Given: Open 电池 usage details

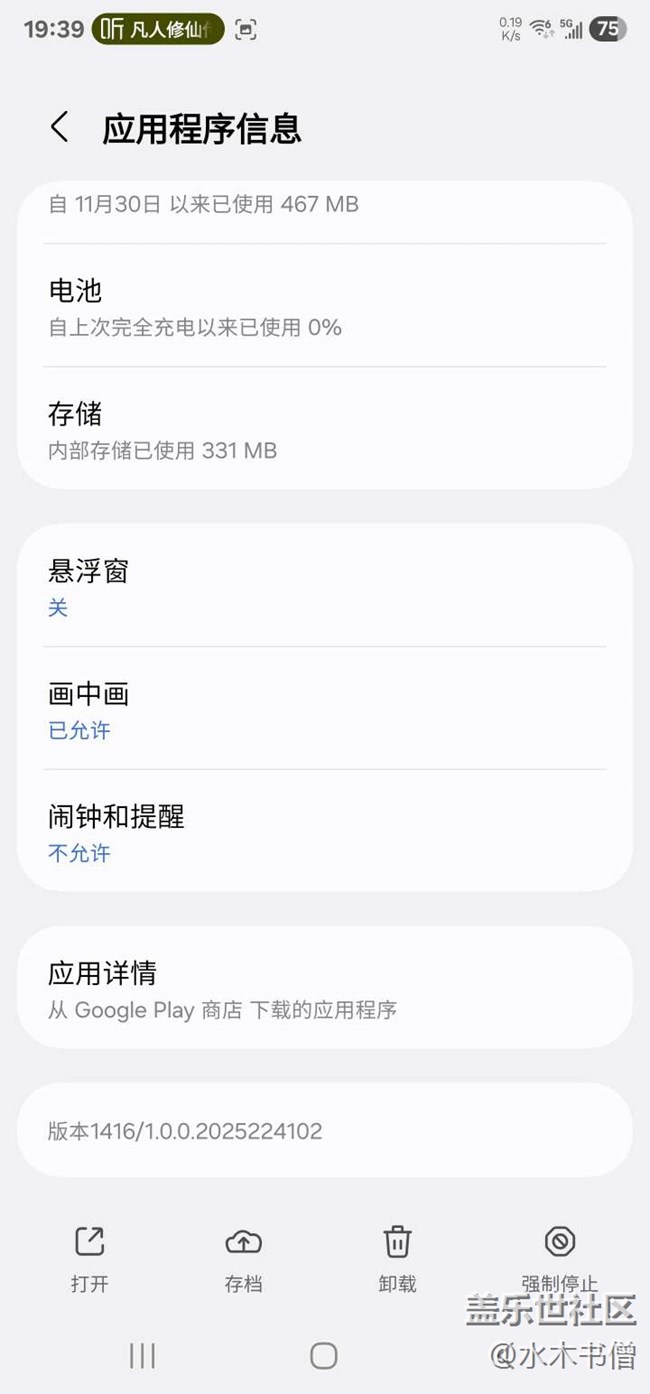Looking at the screenshot, I should [x=324, y=306].
